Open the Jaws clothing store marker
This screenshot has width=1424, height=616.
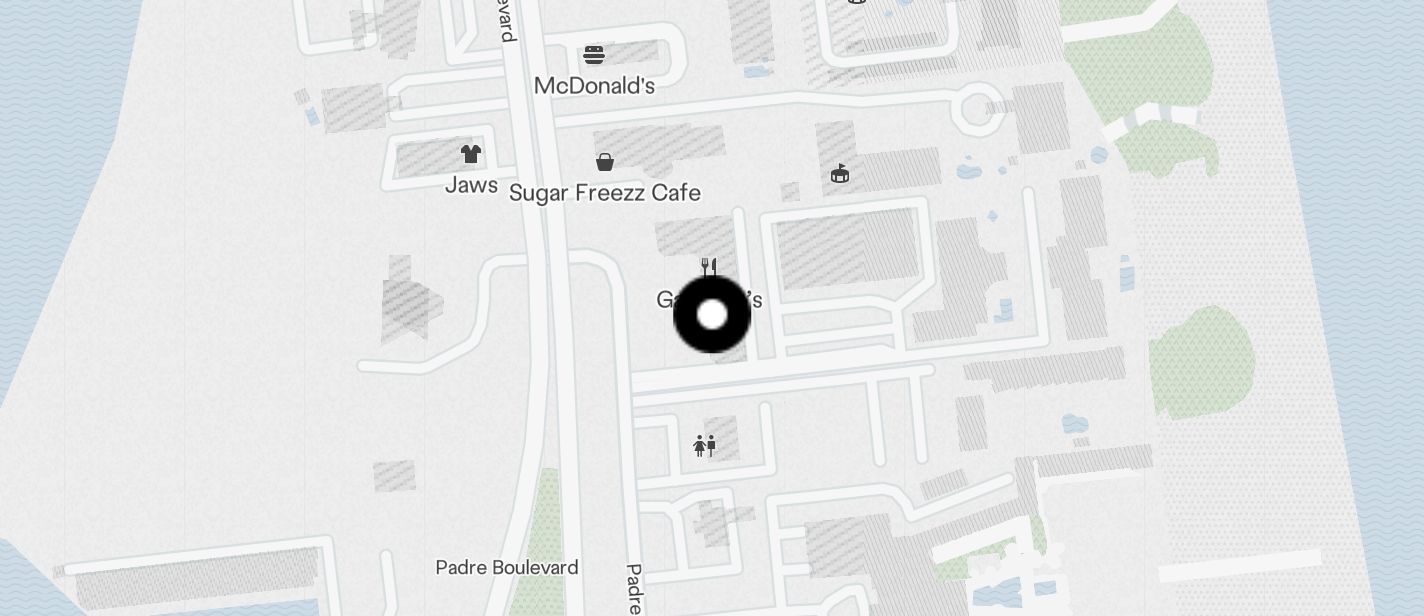tap(471, 154)
